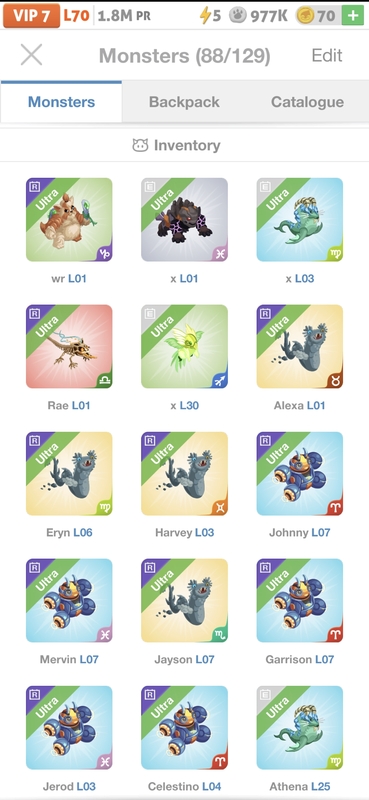Select the x L30 monster

184,346
